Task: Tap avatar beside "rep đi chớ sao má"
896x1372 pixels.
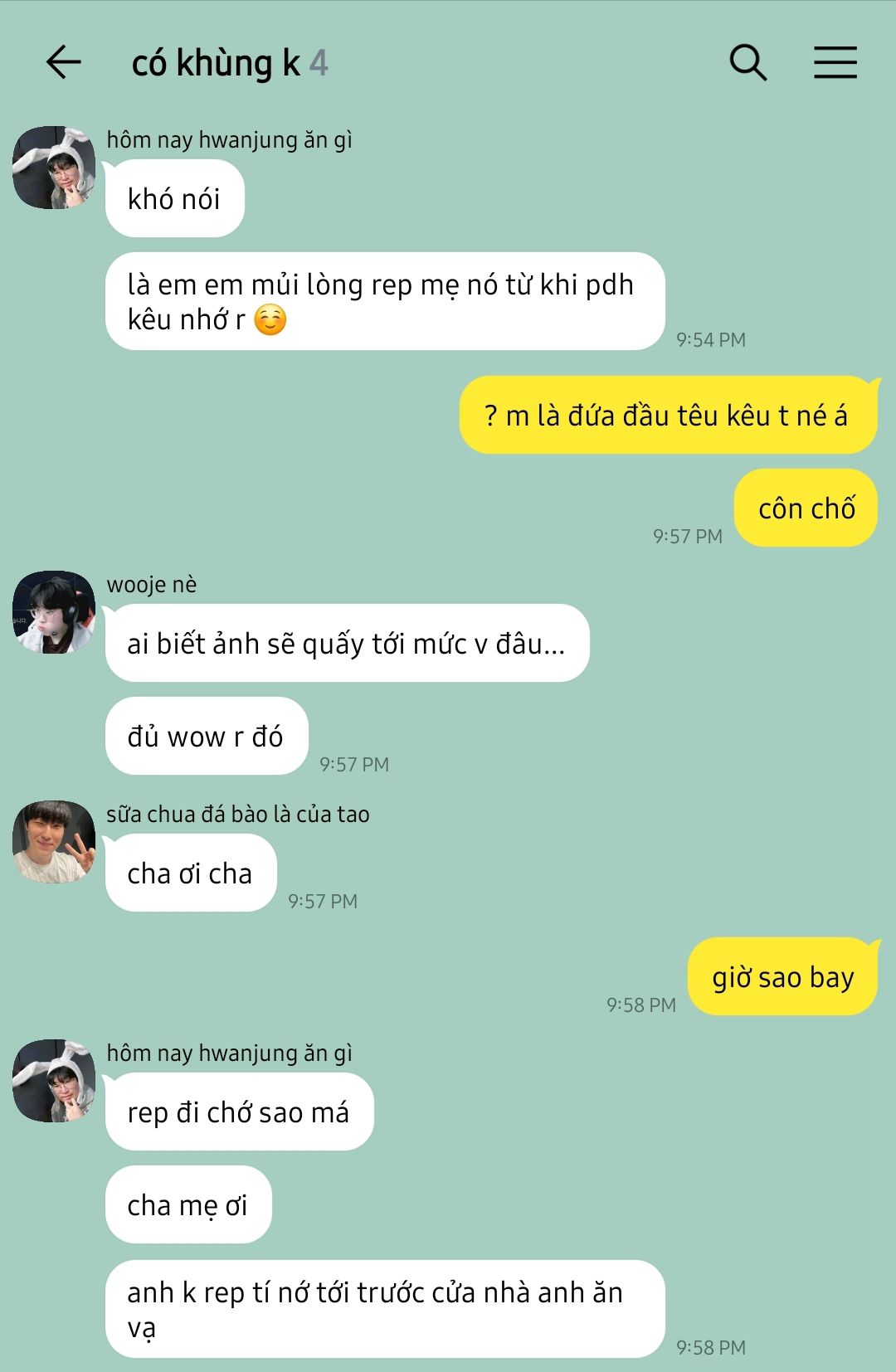Action: pos(54,1081)
